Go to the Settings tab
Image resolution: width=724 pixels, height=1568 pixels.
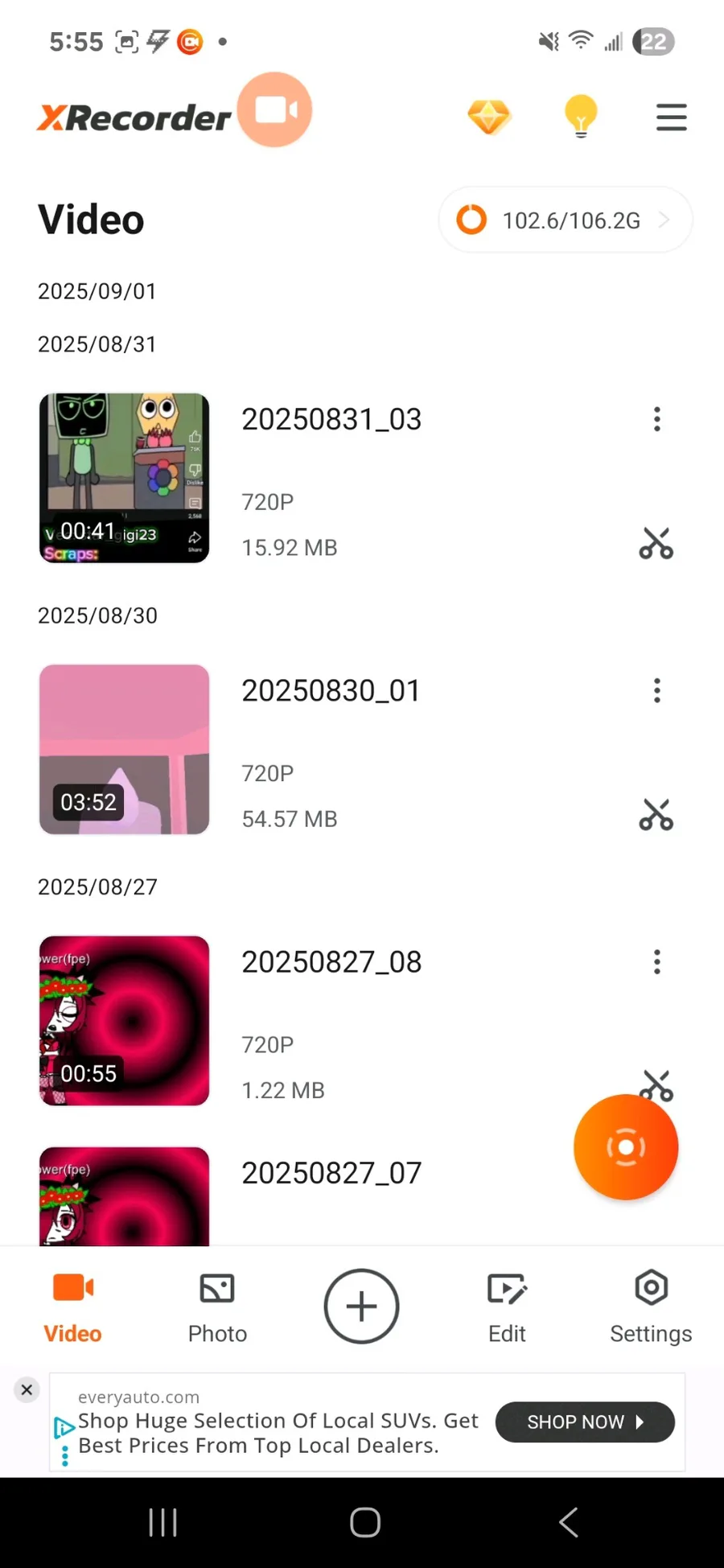click(651, 1307)
